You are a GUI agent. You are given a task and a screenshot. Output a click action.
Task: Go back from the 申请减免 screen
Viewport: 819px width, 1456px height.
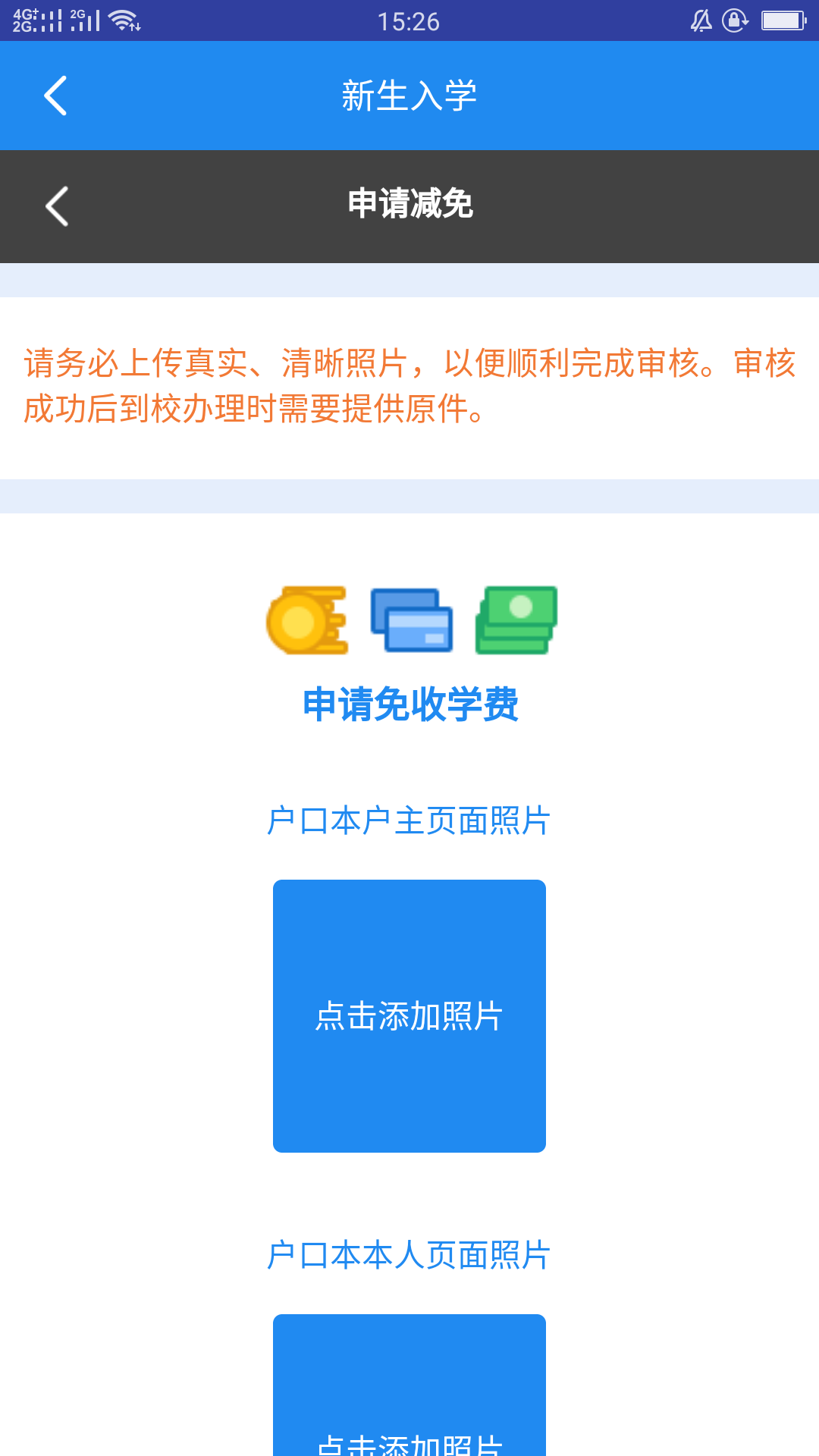tap(57, 206)
